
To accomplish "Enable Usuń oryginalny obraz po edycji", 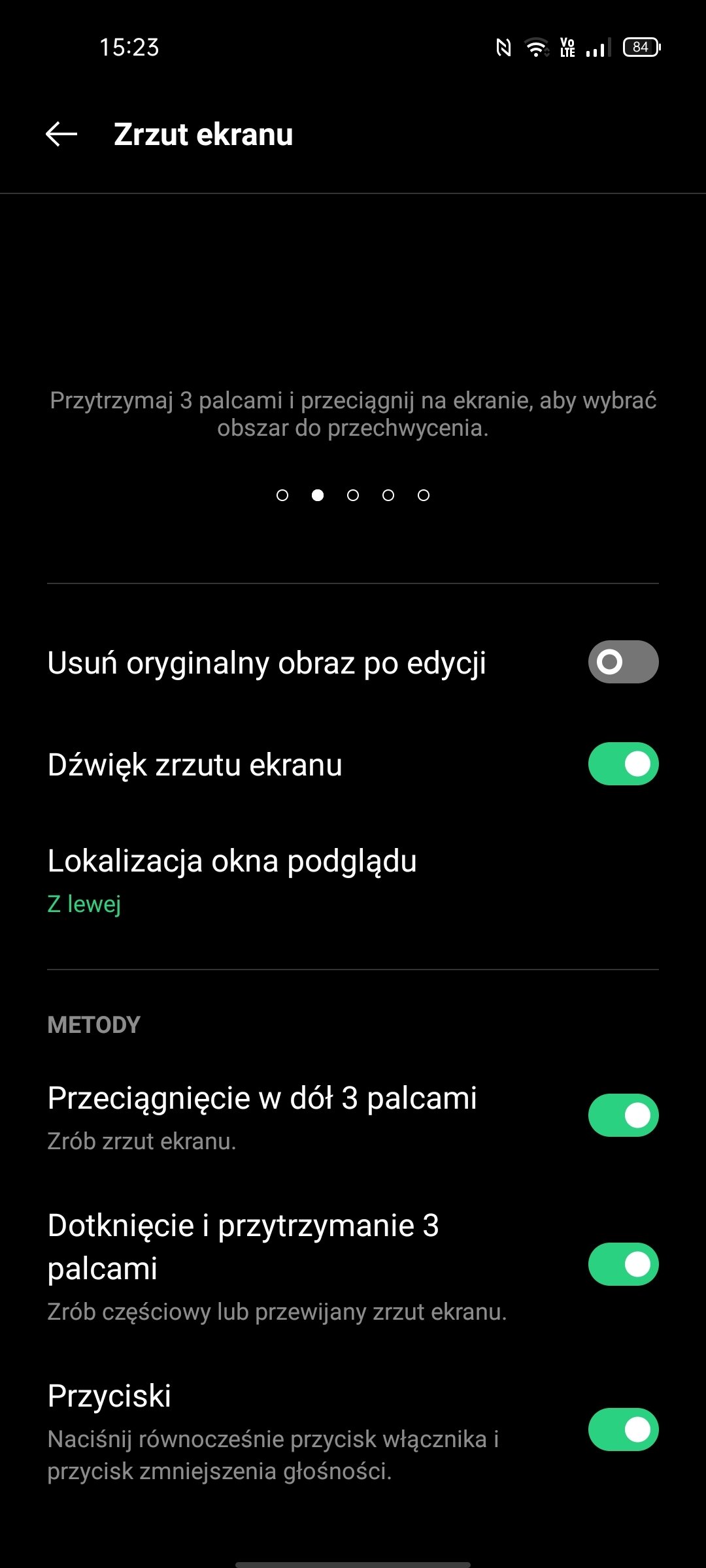I will pyautogui.click(x=622, y=662).
